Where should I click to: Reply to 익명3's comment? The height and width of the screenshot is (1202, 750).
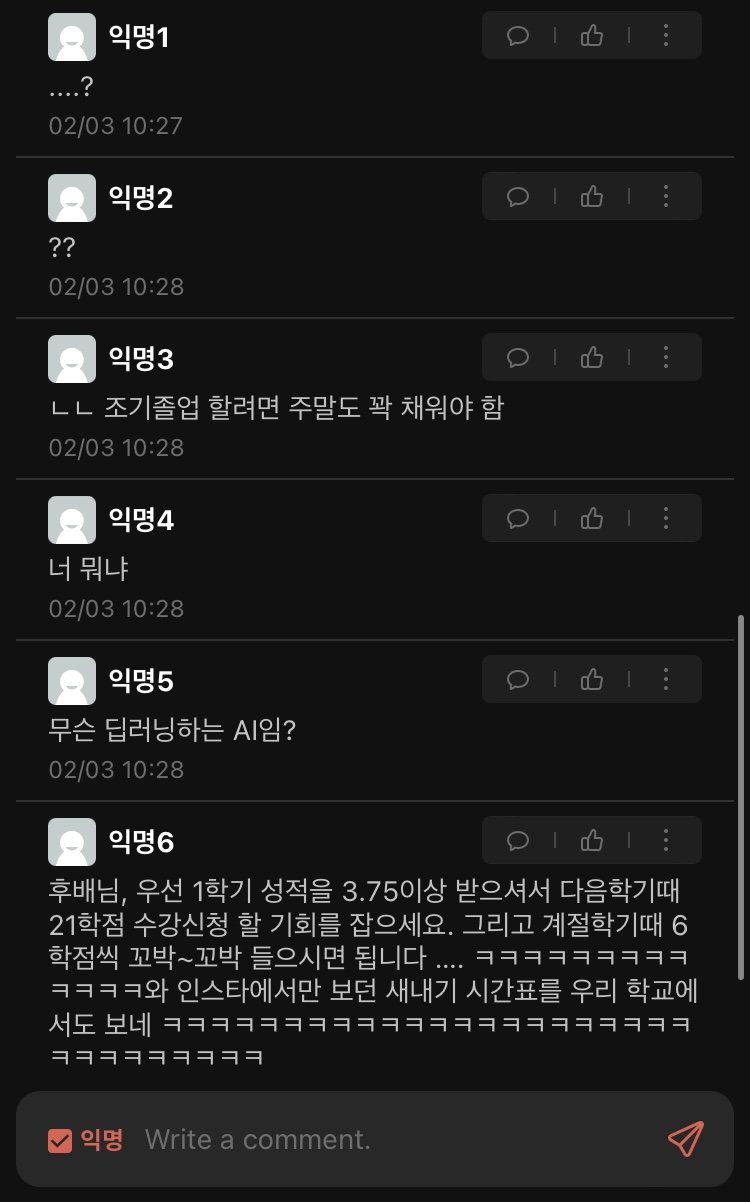pos(518,357)
